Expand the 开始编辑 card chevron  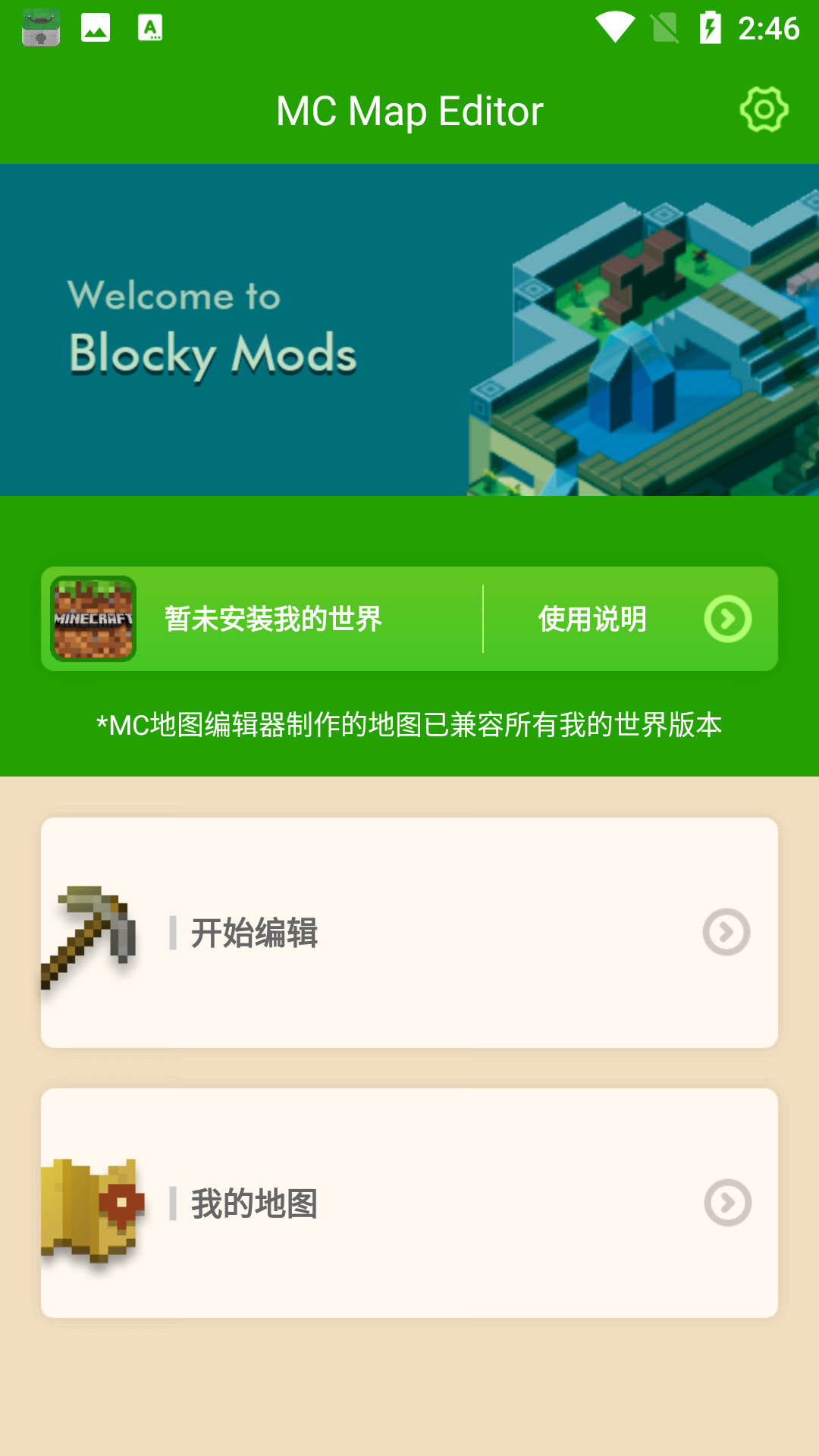(724, 931)
